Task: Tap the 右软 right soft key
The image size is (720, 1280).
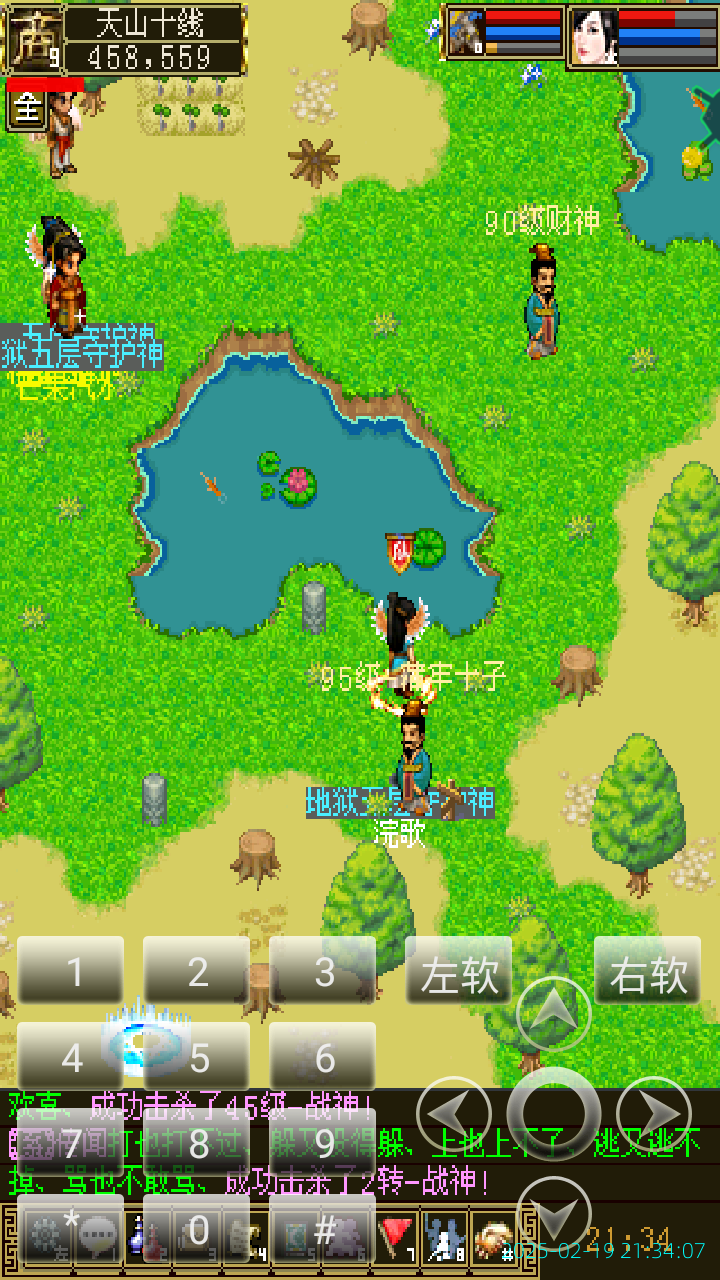Action: pos(648,971)
